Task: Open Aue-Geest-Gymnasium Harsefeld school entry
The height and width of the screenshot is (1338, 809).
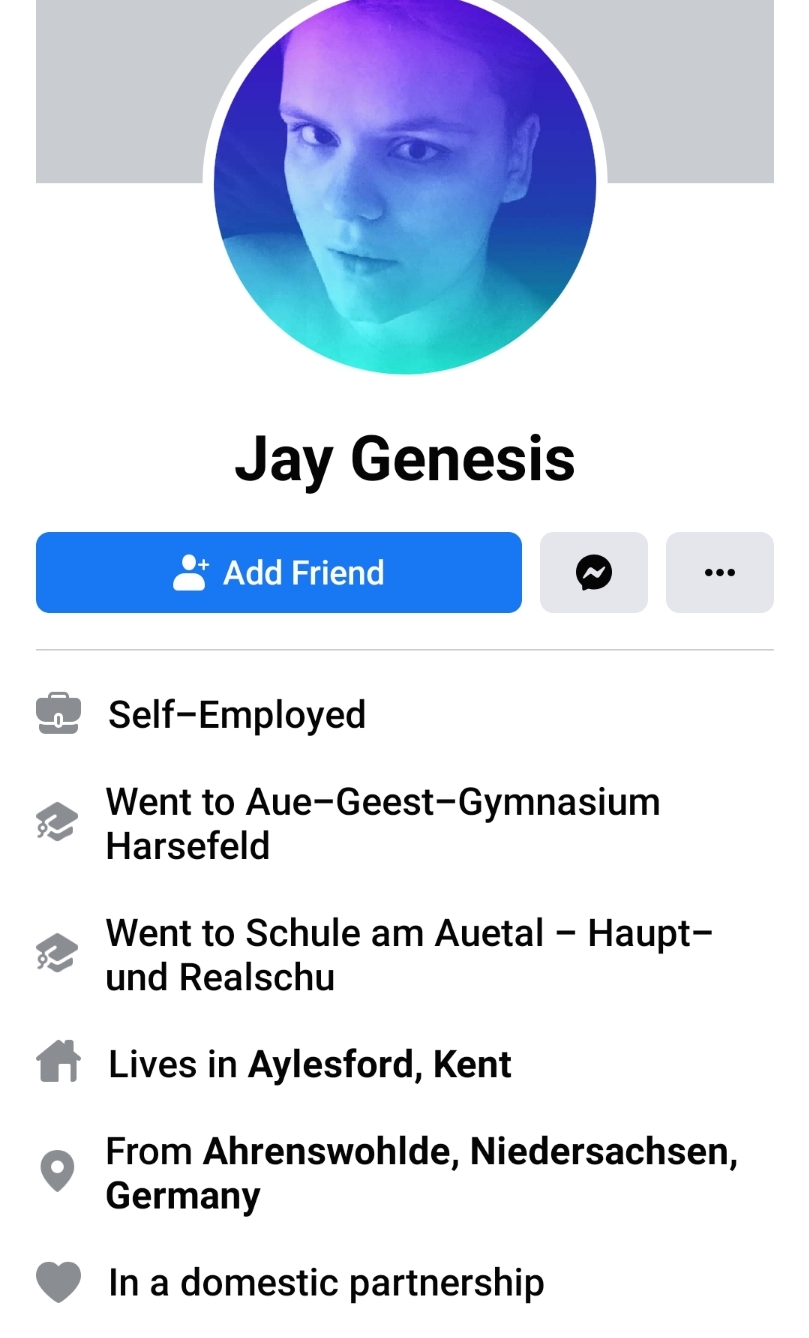Action: click(383, 823)
